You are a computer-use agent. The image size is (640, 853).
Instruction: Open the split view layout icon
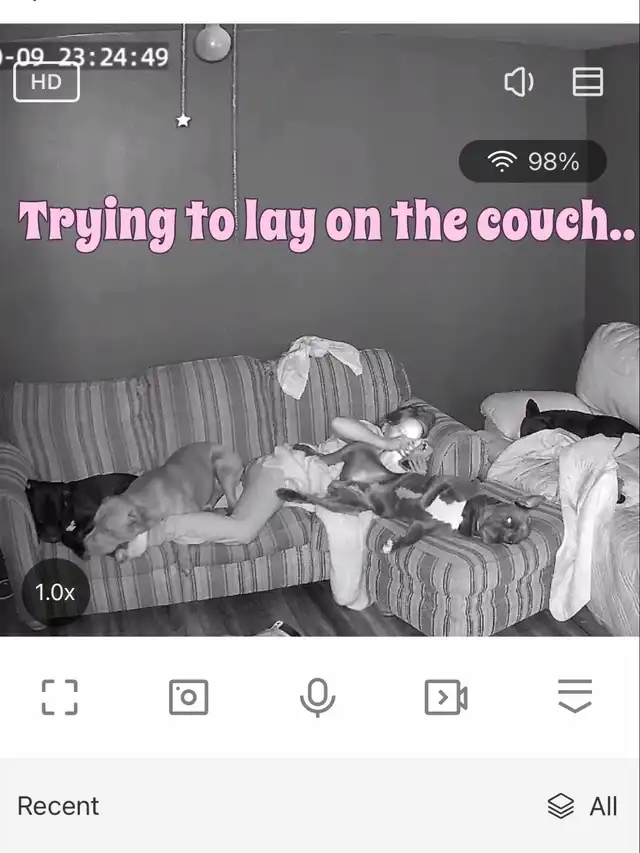pyautogui.click(x=587, y=82)
